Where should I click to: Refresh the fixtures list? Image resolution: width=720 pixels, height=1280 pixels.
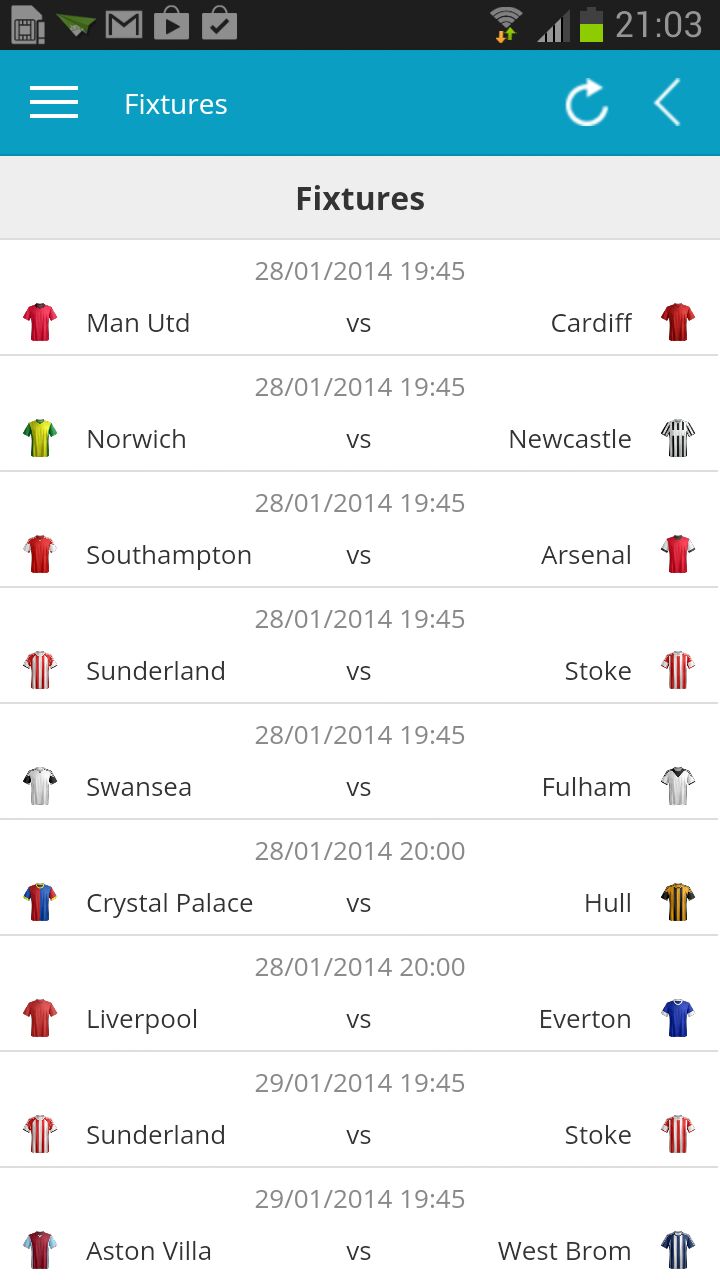(586, 103)
